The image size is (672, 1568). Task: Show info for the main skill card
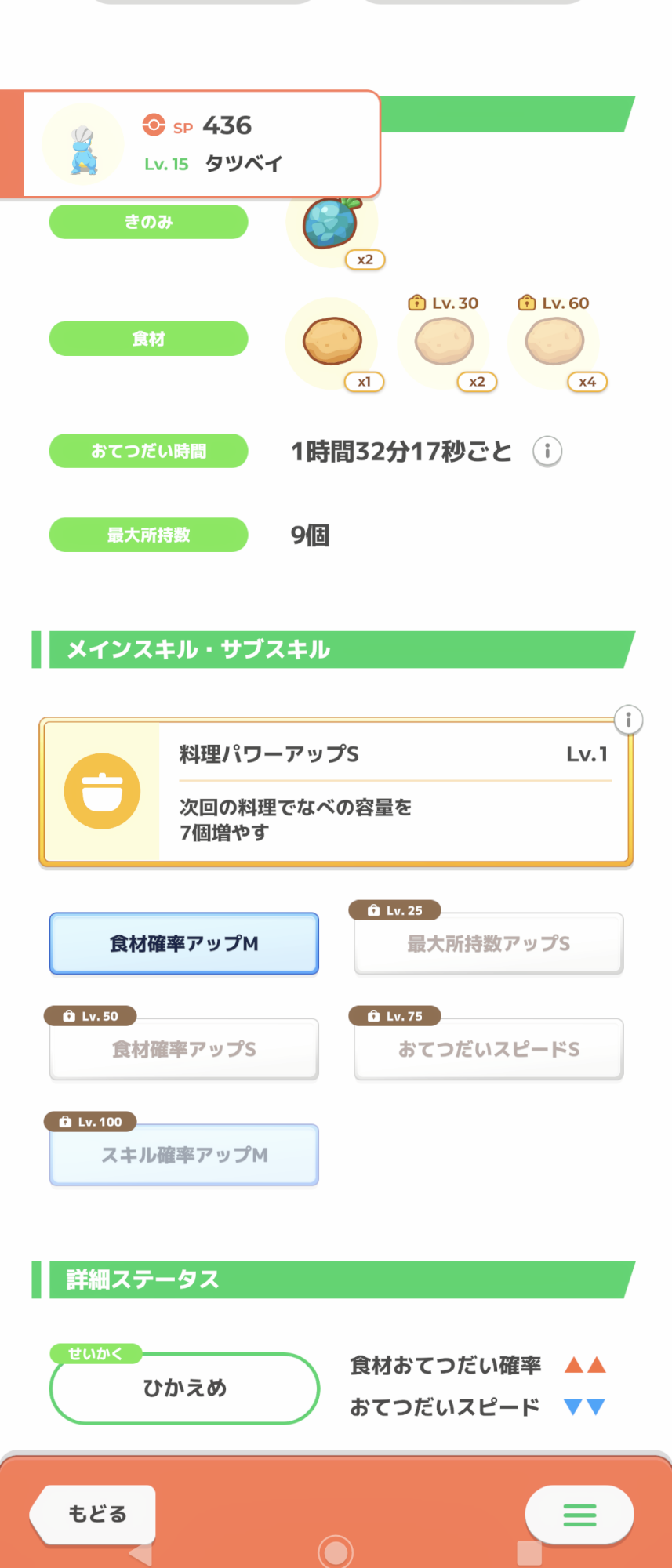[628, 720]
